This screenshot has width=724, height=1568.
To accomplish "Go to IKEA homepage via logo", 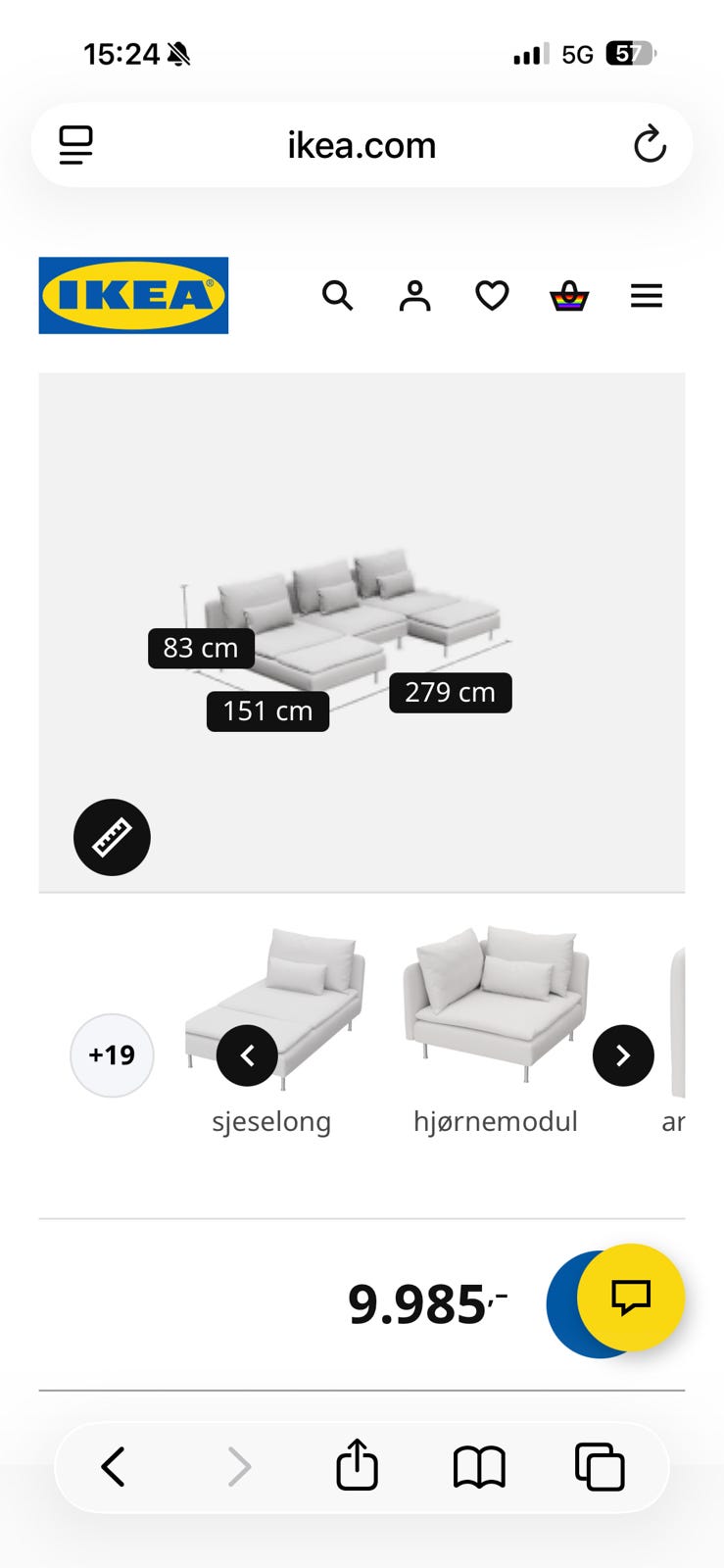I will click(x=133, y=295).
